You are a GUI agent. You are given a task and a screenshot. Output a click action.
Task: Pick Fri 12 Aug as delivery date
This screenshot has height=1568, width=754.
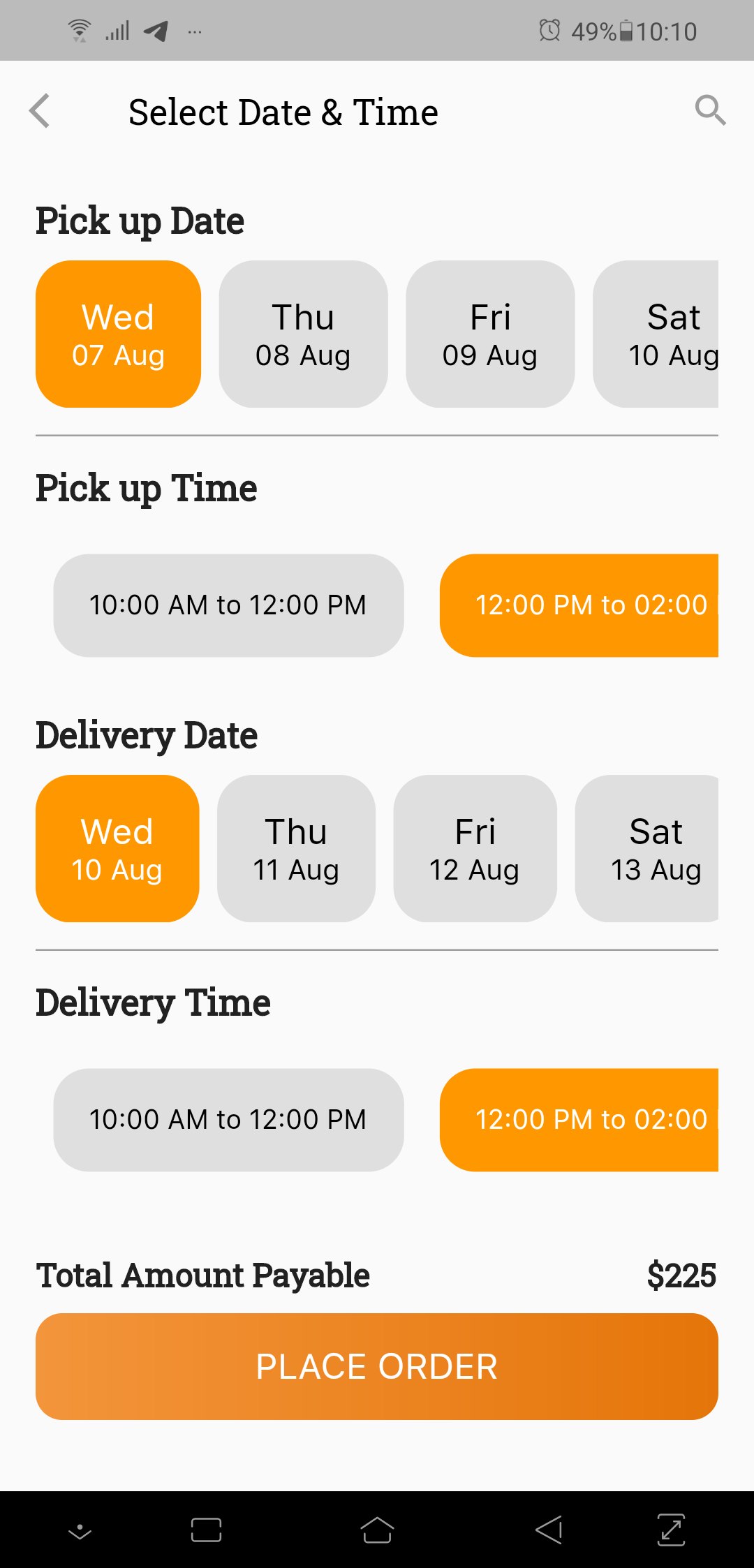point(475,848)
